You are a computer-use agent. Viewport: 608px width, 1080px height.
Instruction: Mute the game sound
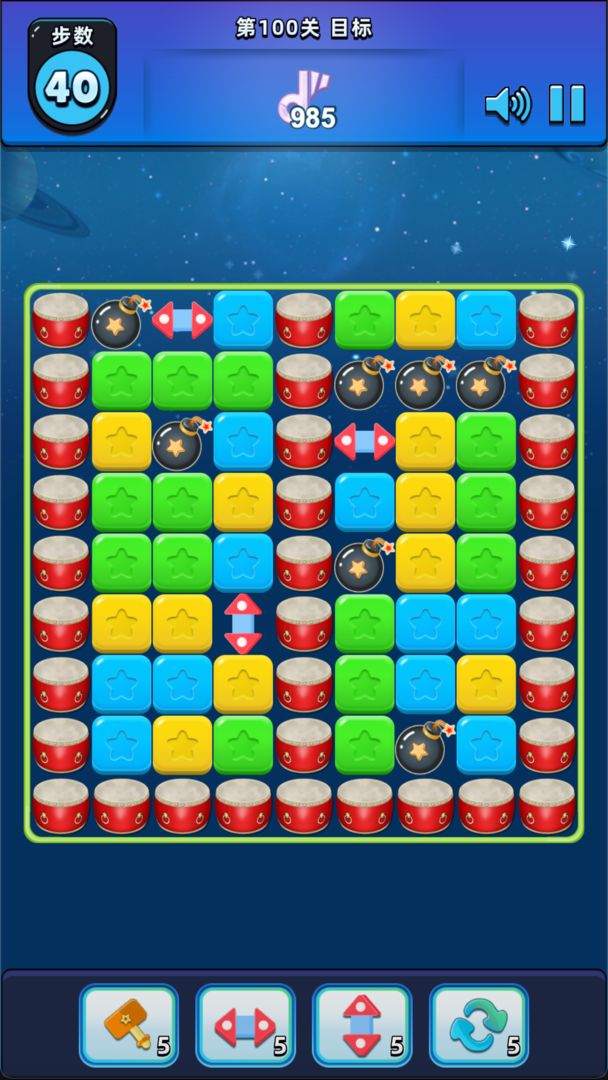507,105
